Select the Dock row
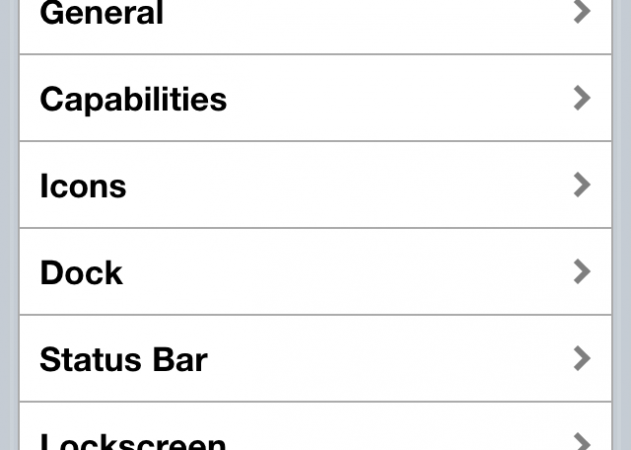The width and height of the screenshot is (631, 450). tap(315, 272)
